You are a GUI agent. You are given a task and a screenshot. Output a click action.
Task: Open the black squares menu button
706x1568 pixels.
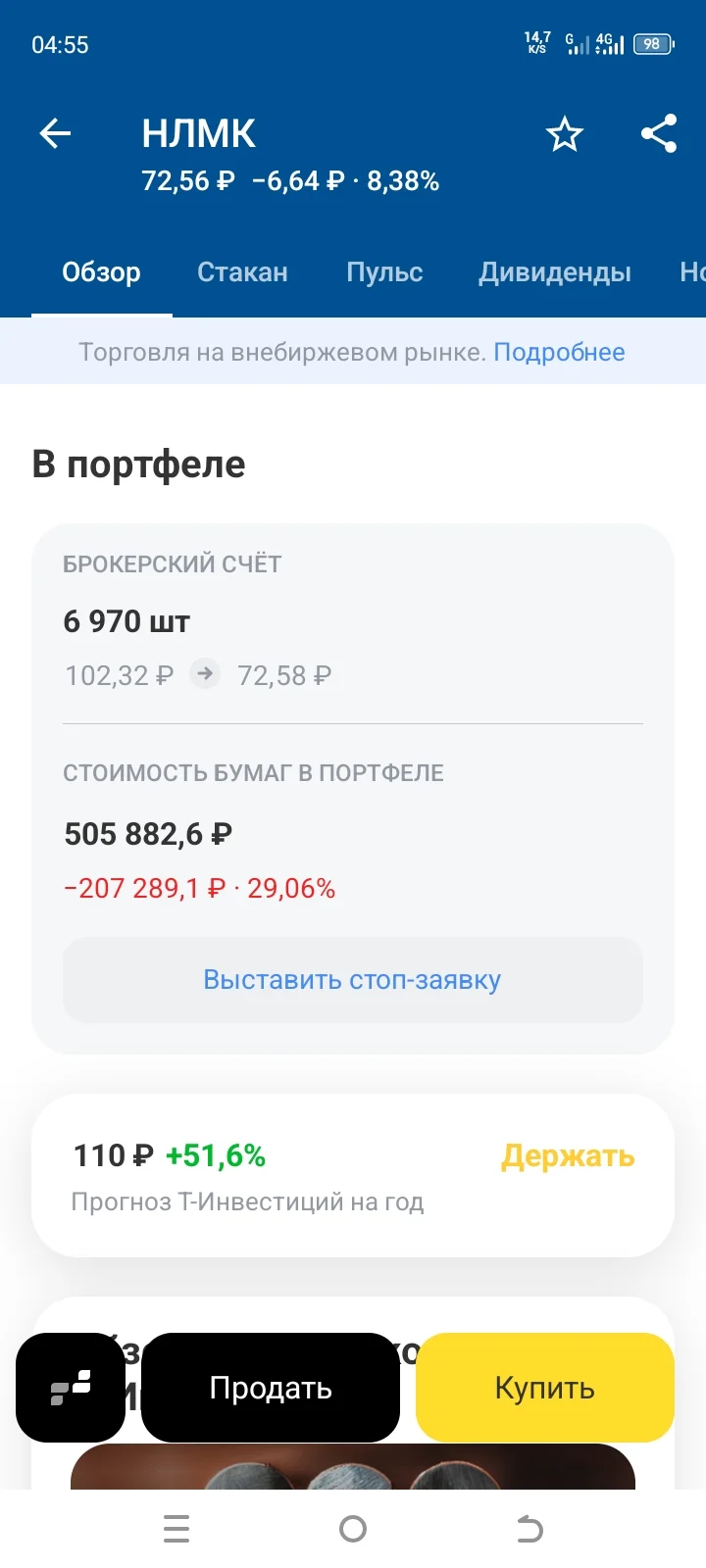tap(71, 1388)
